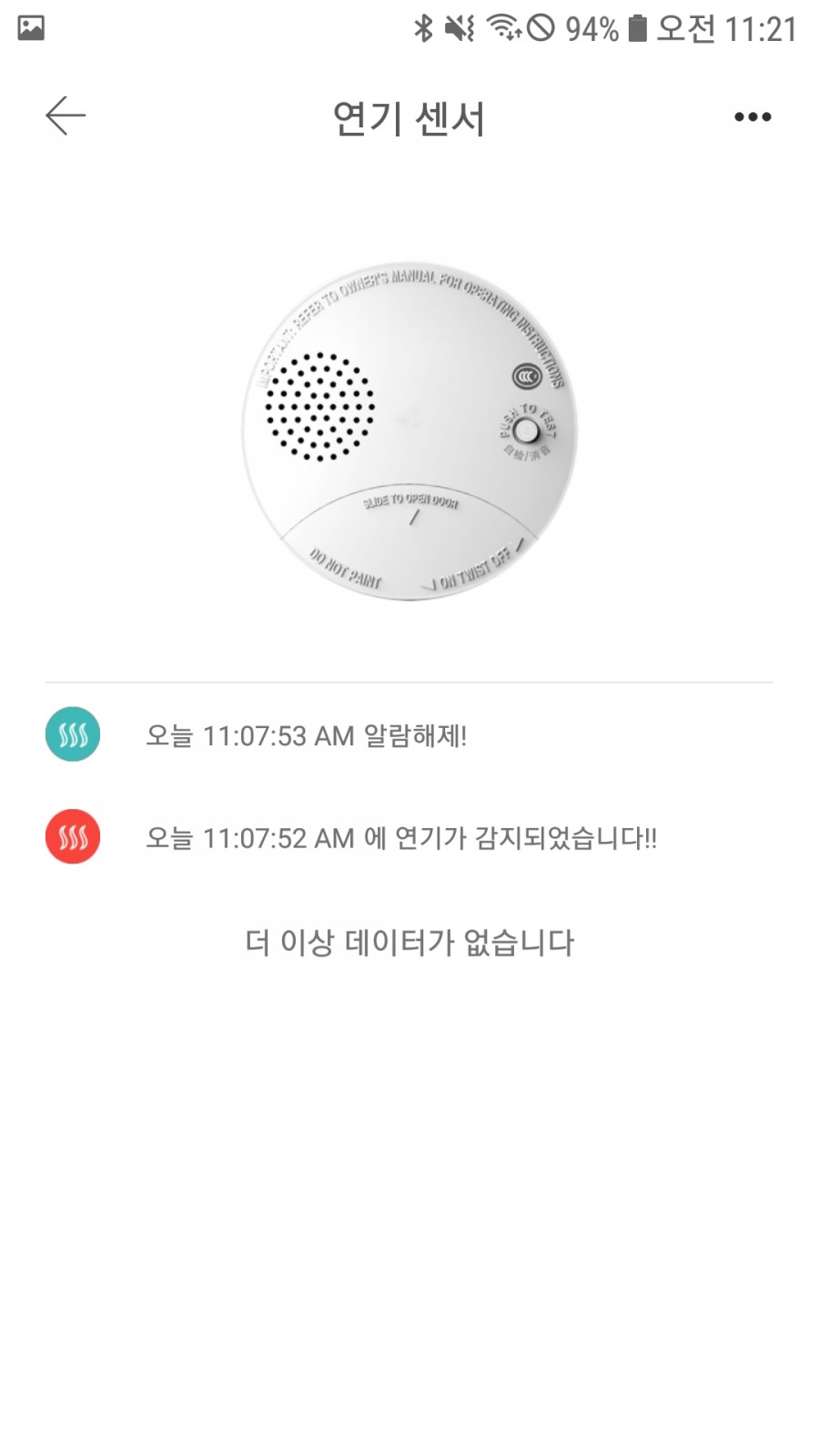
Task: Go back from the 연기 센서 screen
Action: [x=66, y=116]
